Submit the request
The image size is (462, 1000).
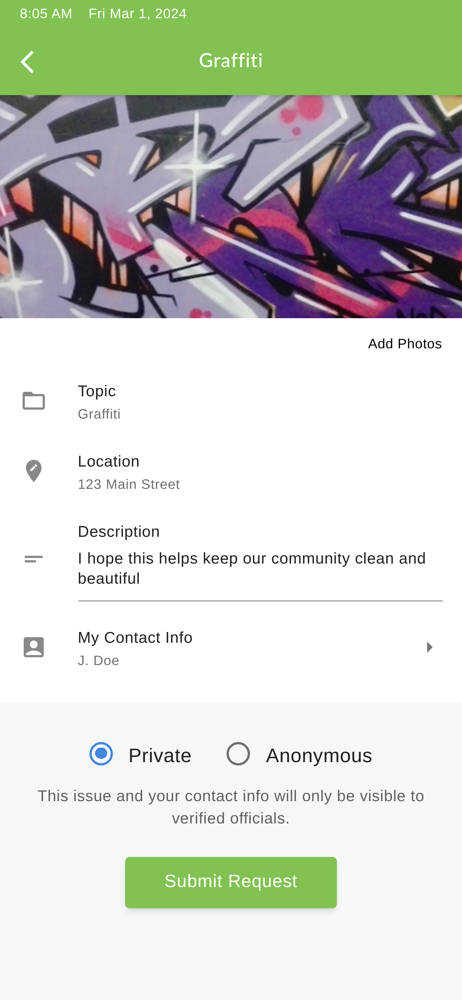point(231,882)
